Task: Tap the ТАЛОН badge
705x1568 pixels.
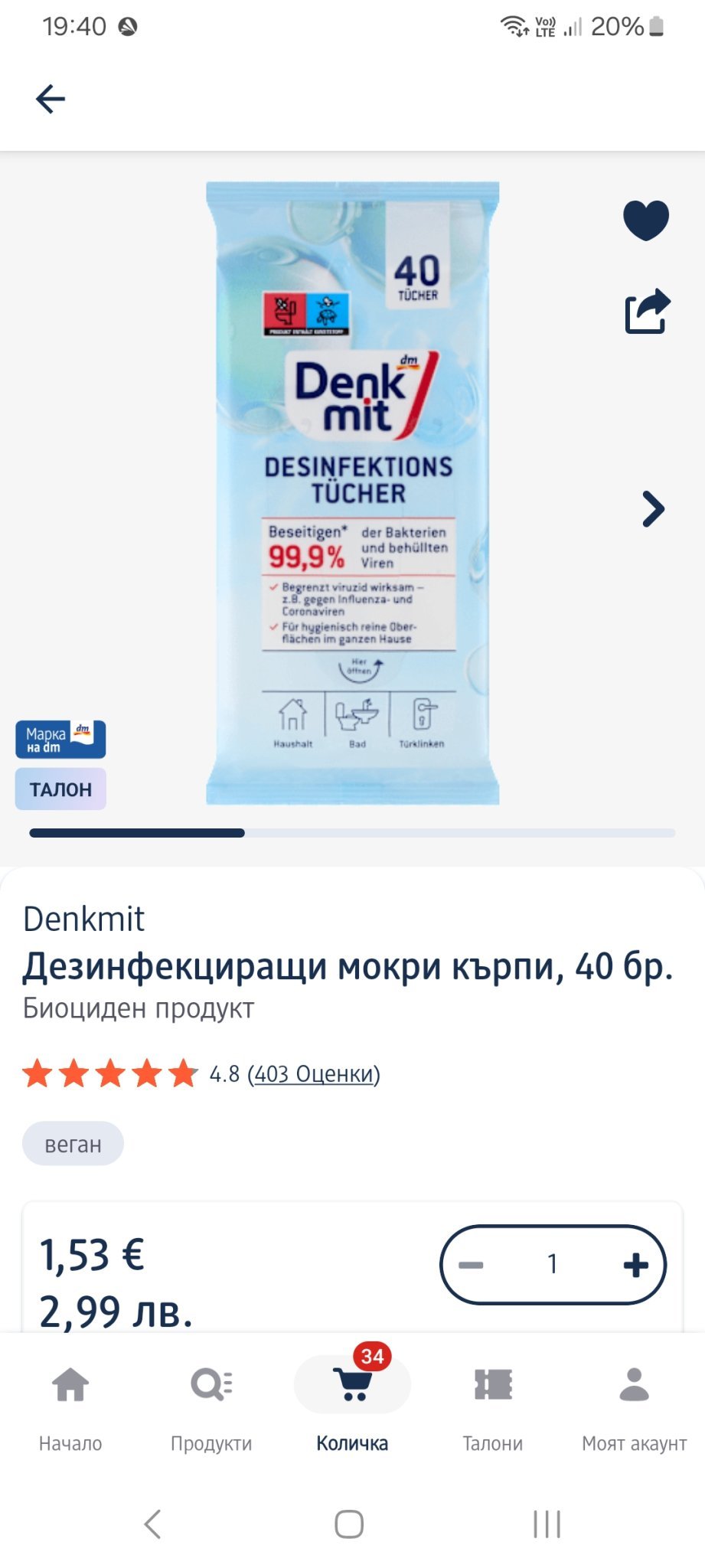Action: pos(60,789)
